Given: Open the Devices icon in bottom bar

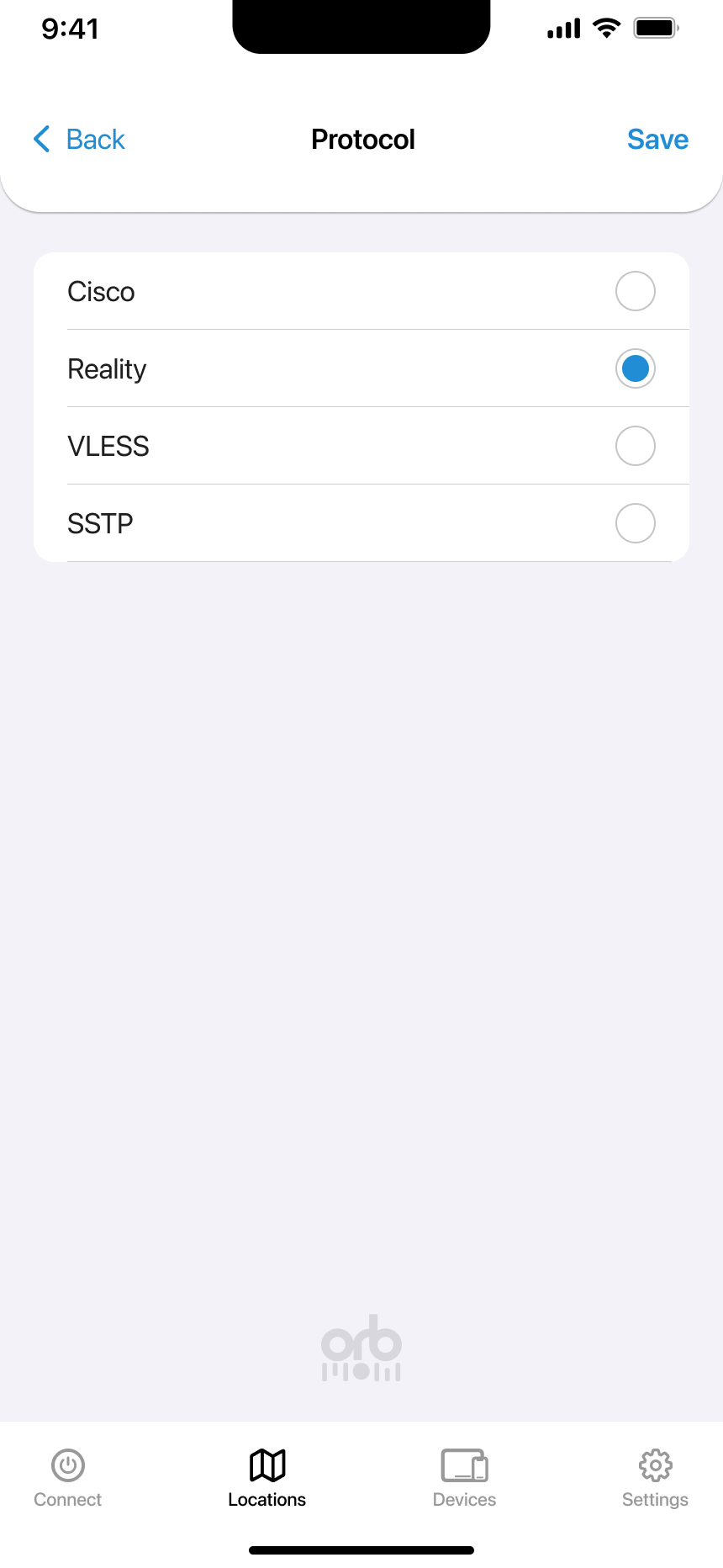Looking at the screenshot, I should 464,1465.
